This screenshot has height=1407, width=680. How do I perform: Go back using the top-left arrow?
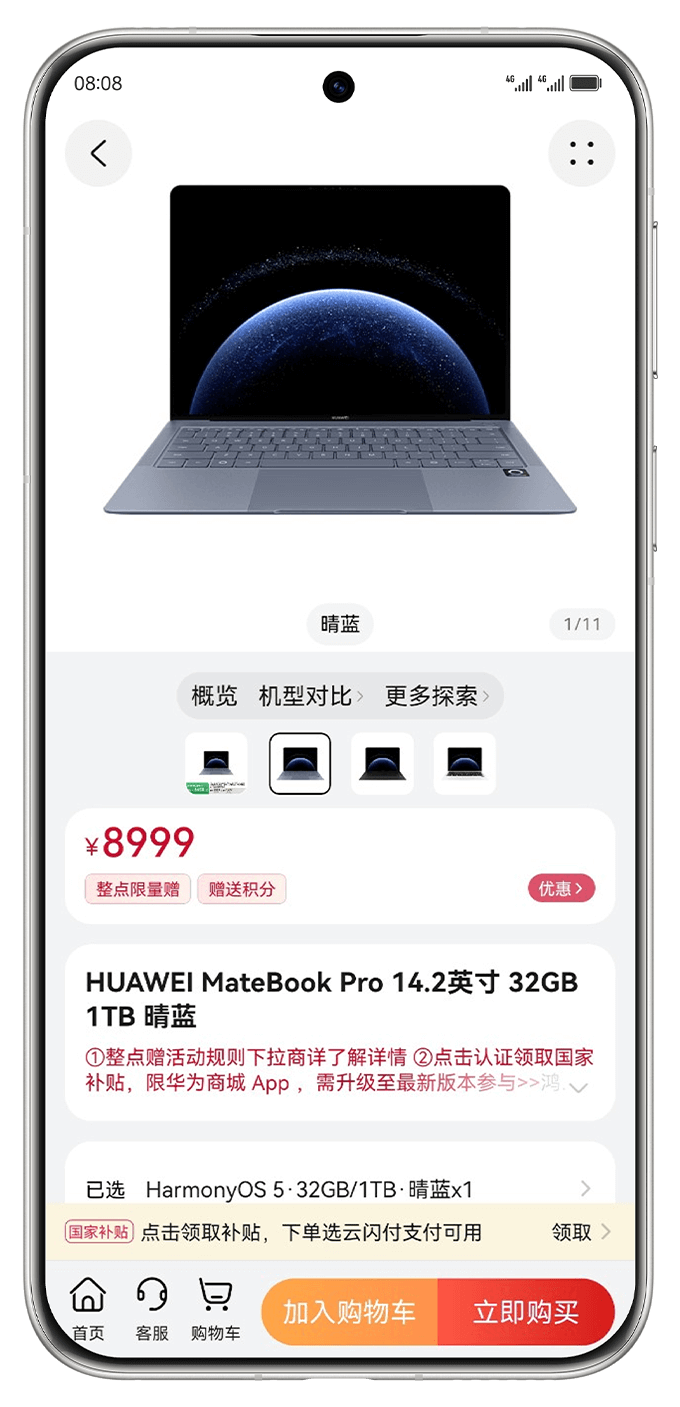98,153
